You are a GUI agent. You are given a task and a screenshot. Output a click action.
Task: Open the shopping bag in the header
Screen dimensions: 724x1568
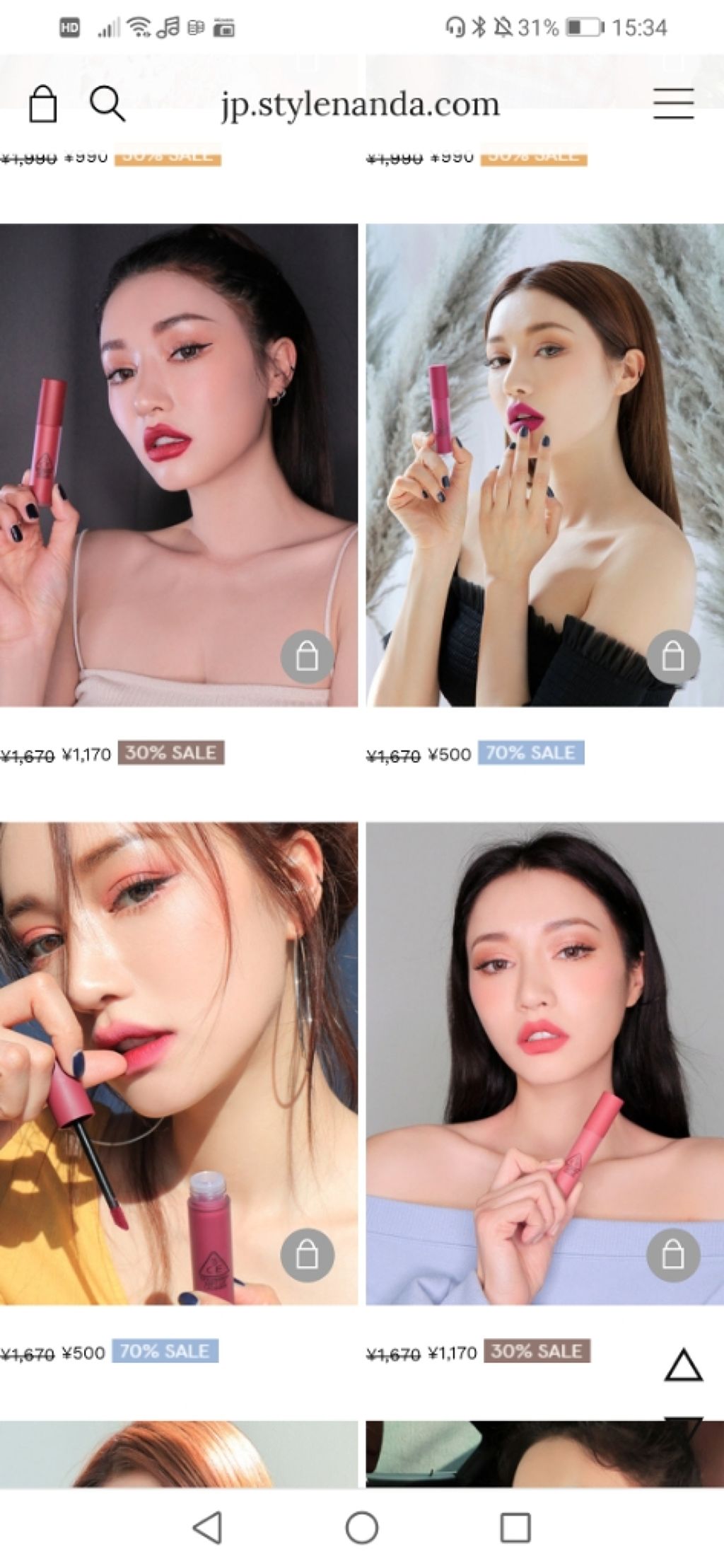point(42,105)
